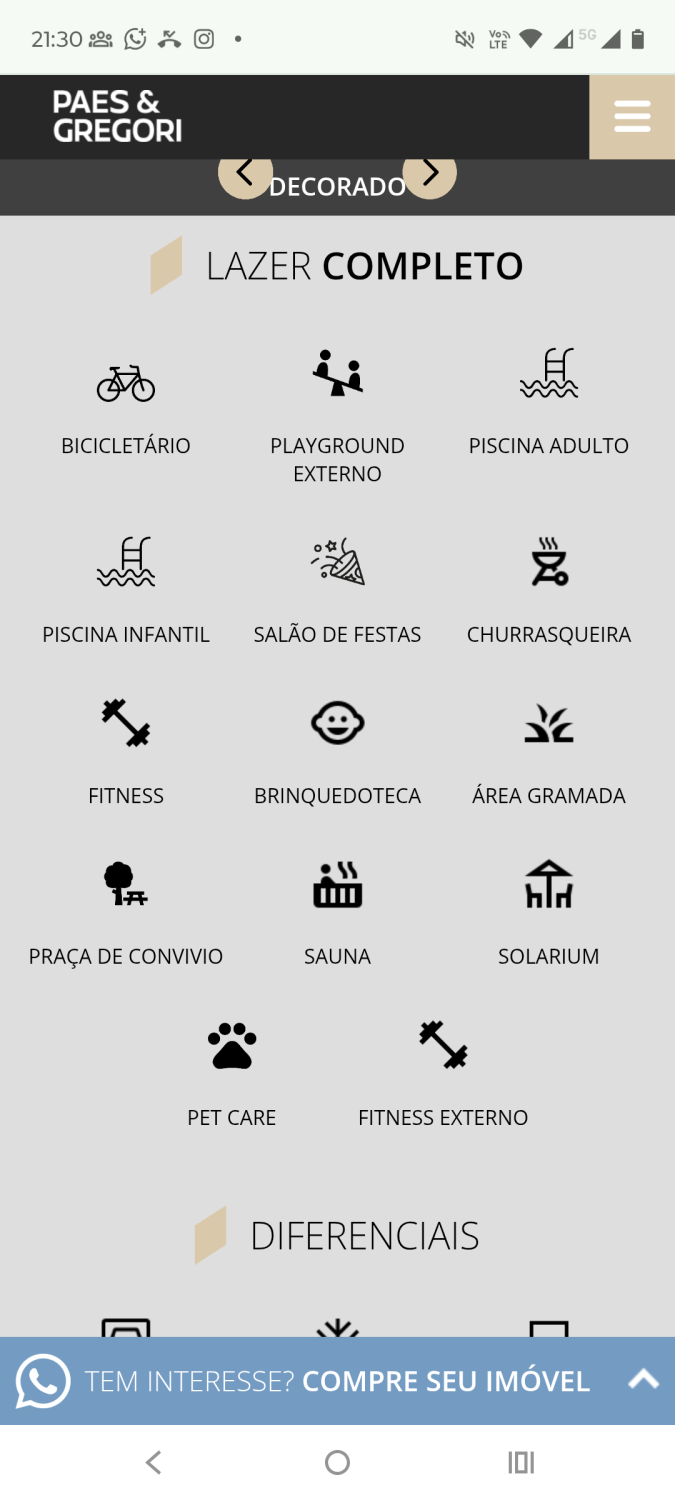Expand the interest bar with up arrow
This screenshot has height=1500, width=675.
pyautogui.click(x=643, y=1380)
